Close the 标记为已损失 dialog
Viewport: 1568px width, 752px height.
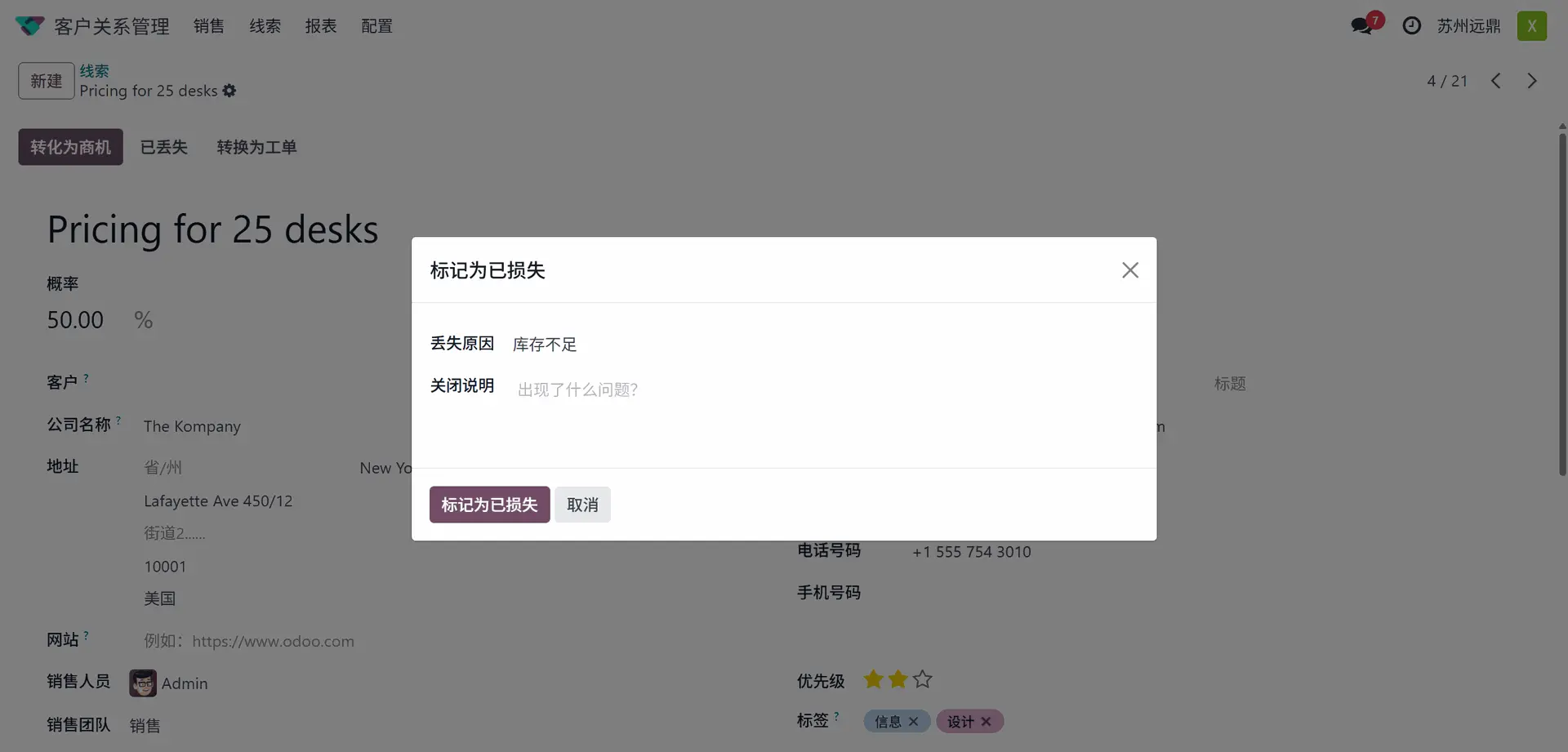coord(1129,270)
